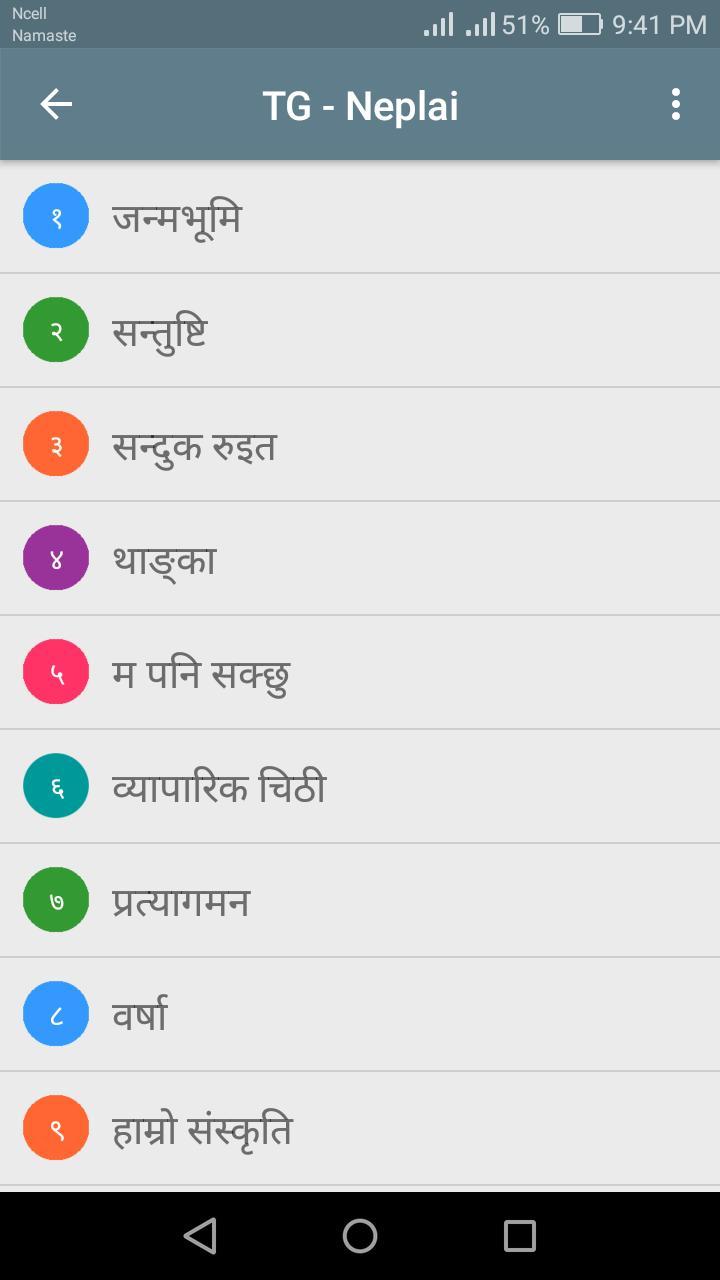The width and height of the screenshot is (720, 1280).
Task: Go back using the app bar arrow
Action: click(56, 104)
